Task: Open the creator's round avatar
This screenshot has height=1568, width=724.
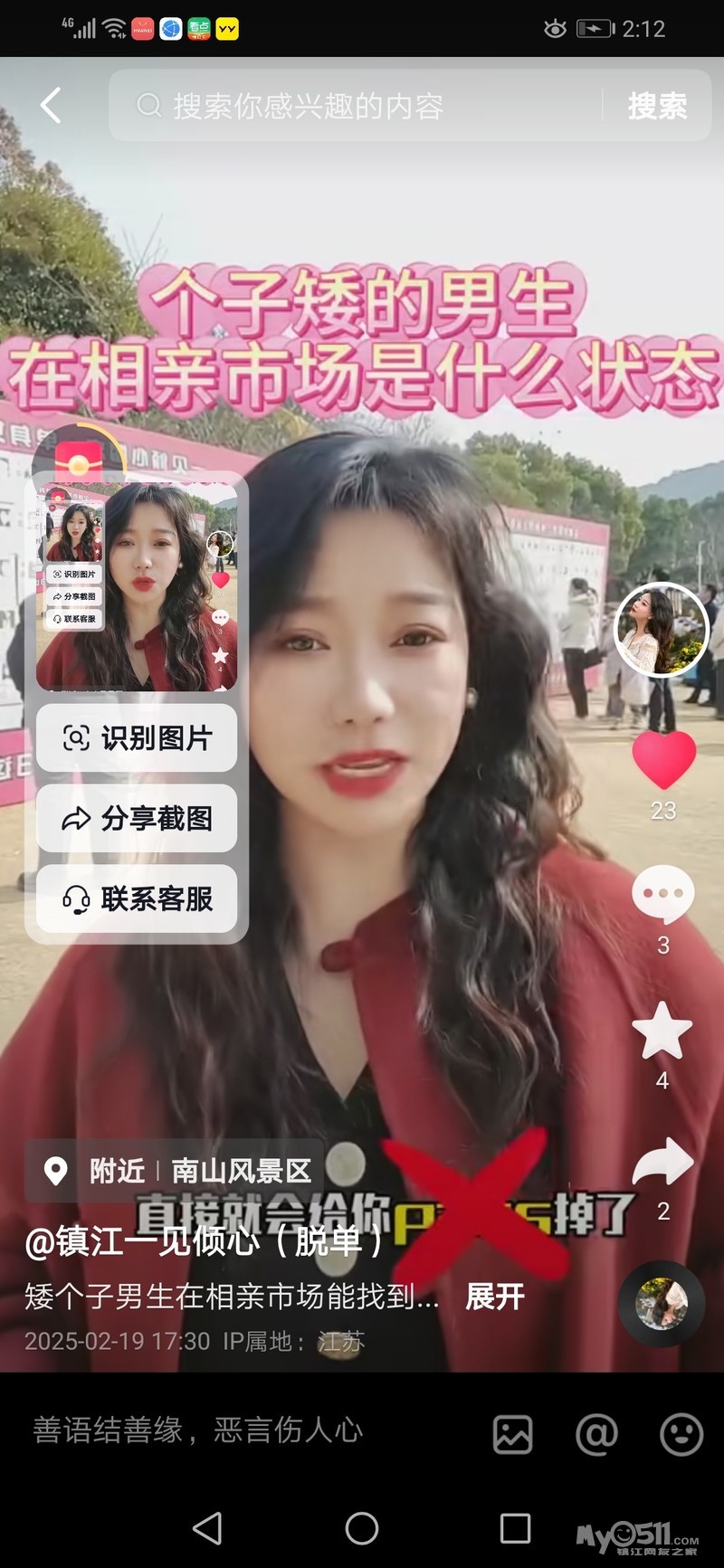Action: pyautogui.click(x=662, y=630)
